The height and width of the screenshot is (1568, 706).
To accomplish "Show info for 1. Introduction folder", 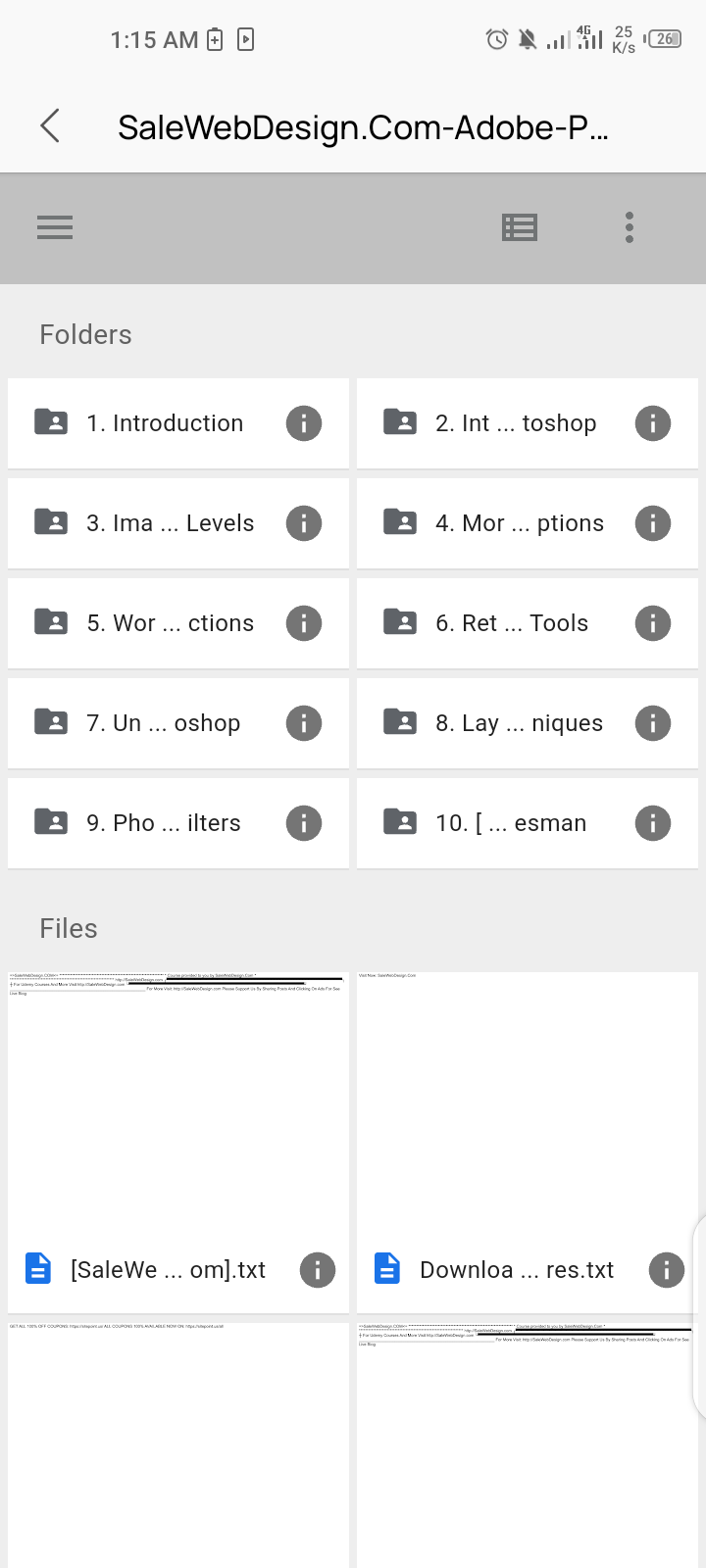I will (x=304, y=423).
